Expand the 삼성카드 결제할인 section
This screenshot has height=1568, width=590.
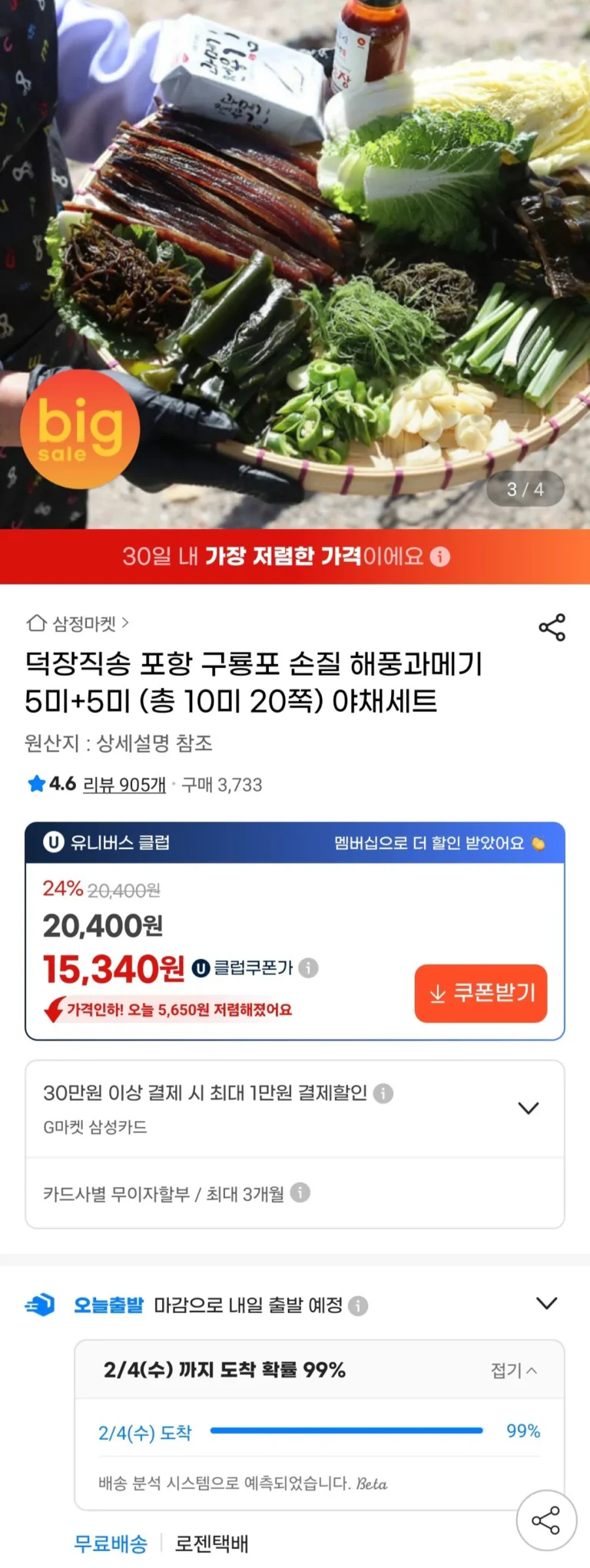[528, 1108]
